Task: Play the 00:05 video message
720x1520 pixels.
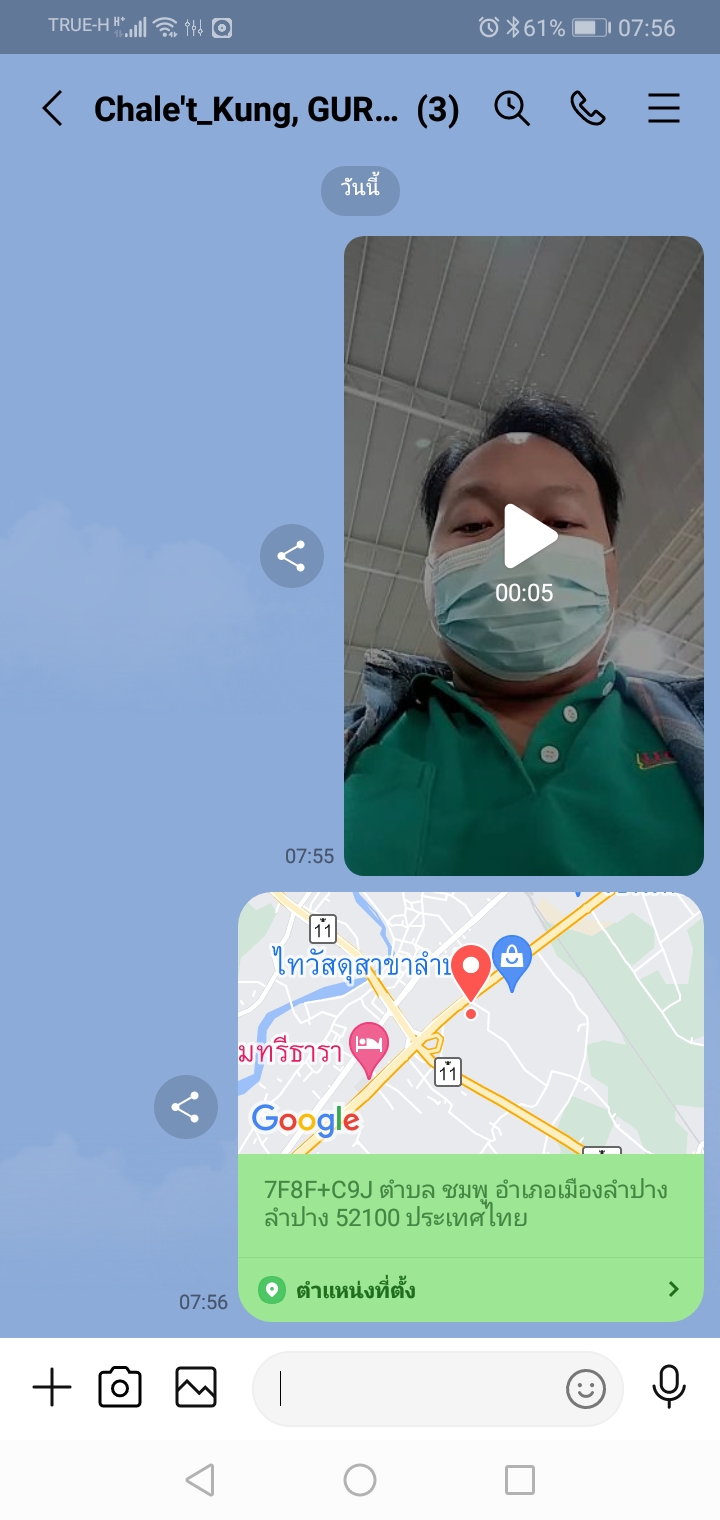Action: pos(528,538)
